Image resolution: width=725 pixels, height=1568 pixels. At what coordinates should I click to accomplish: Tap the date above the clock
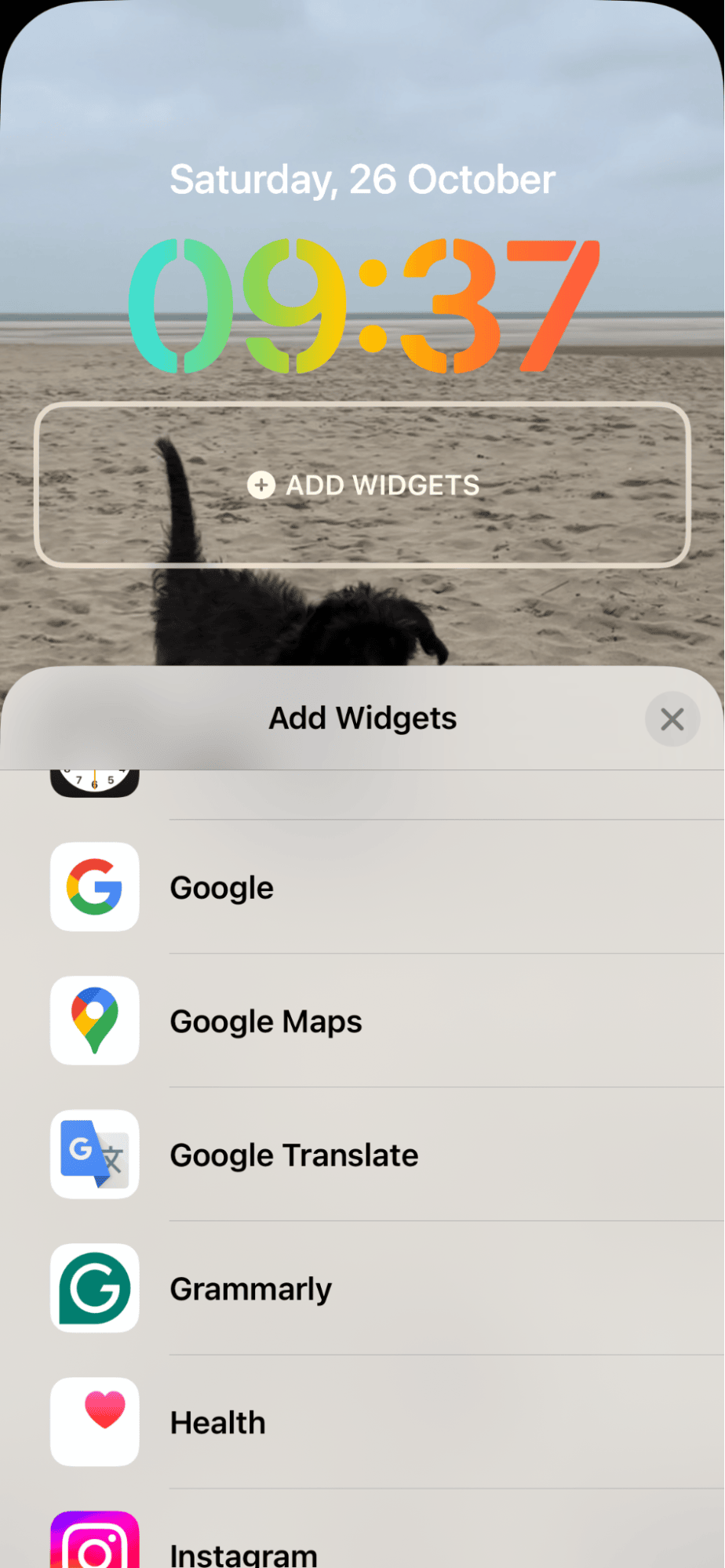(362, 180)
